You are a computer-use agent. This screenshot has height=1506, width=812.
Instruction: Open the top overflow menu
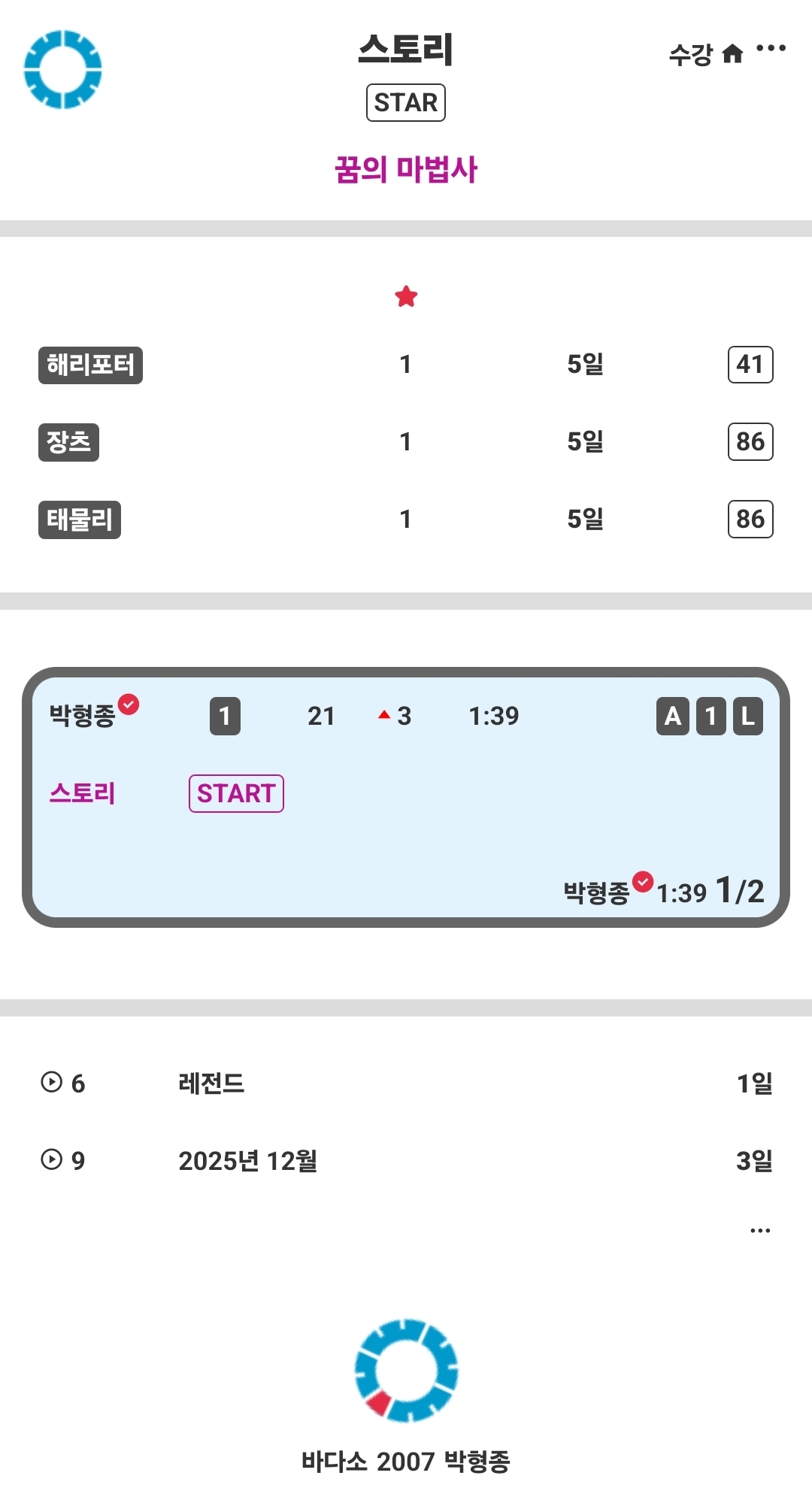[x=771, y=49]
